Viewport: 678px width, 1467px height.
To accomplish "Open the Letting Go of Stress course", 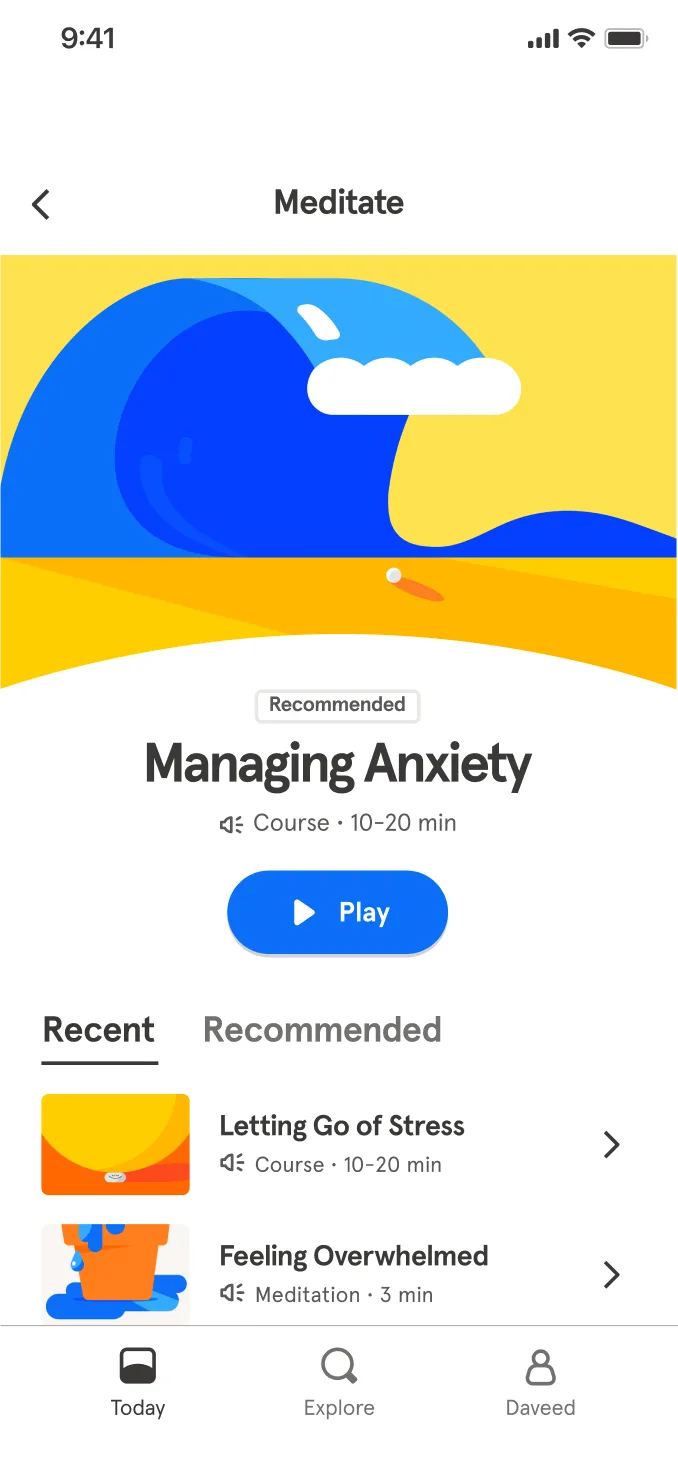I will (x=341, y=1143).
